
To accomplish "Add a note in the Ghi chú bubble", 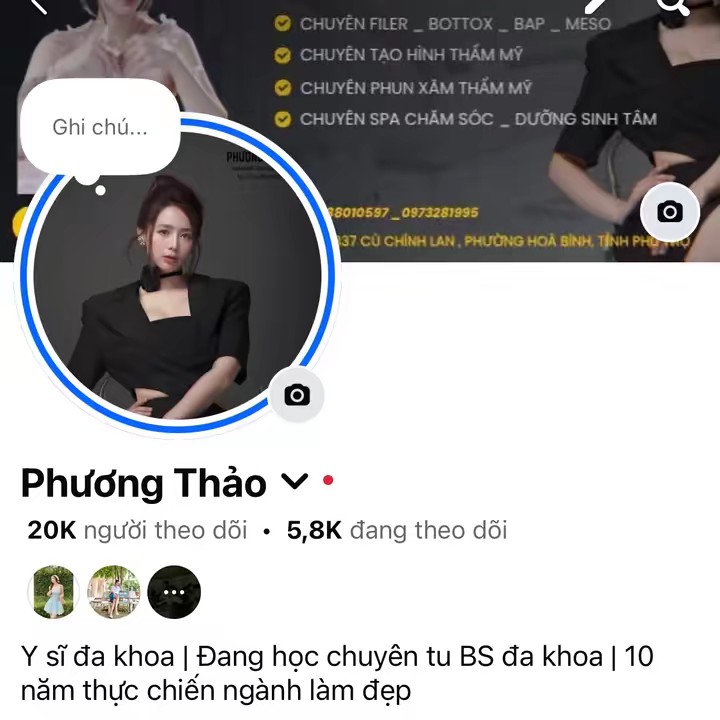I will point(100,127).
